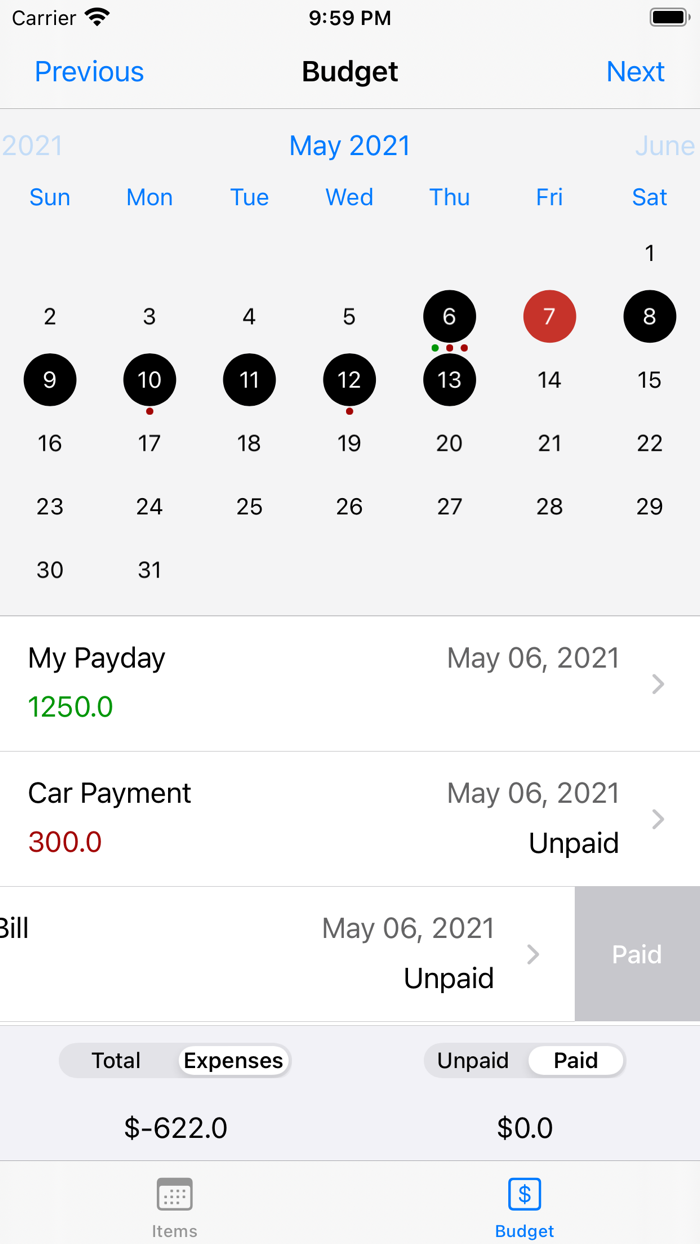Show Unpaid amounts
The height and width of the screenshot is (1244, 700).
click(x=473, y=1061)
